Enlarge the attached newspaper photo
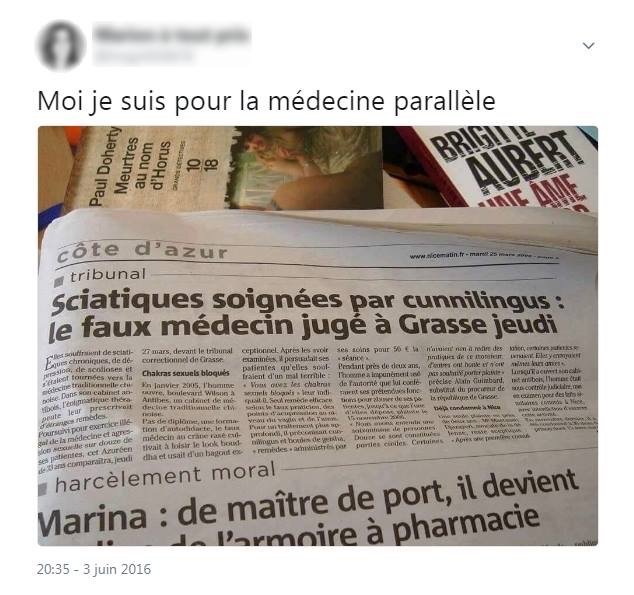 point(317,335)
